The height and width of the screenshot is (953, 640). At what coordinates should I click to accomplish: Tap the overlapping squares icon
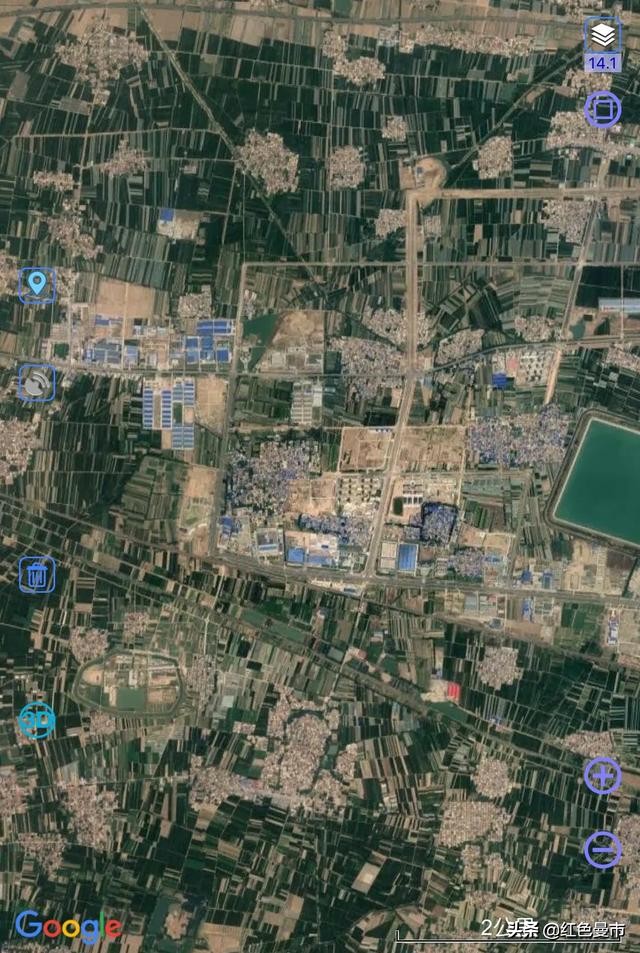click(602, 108)
